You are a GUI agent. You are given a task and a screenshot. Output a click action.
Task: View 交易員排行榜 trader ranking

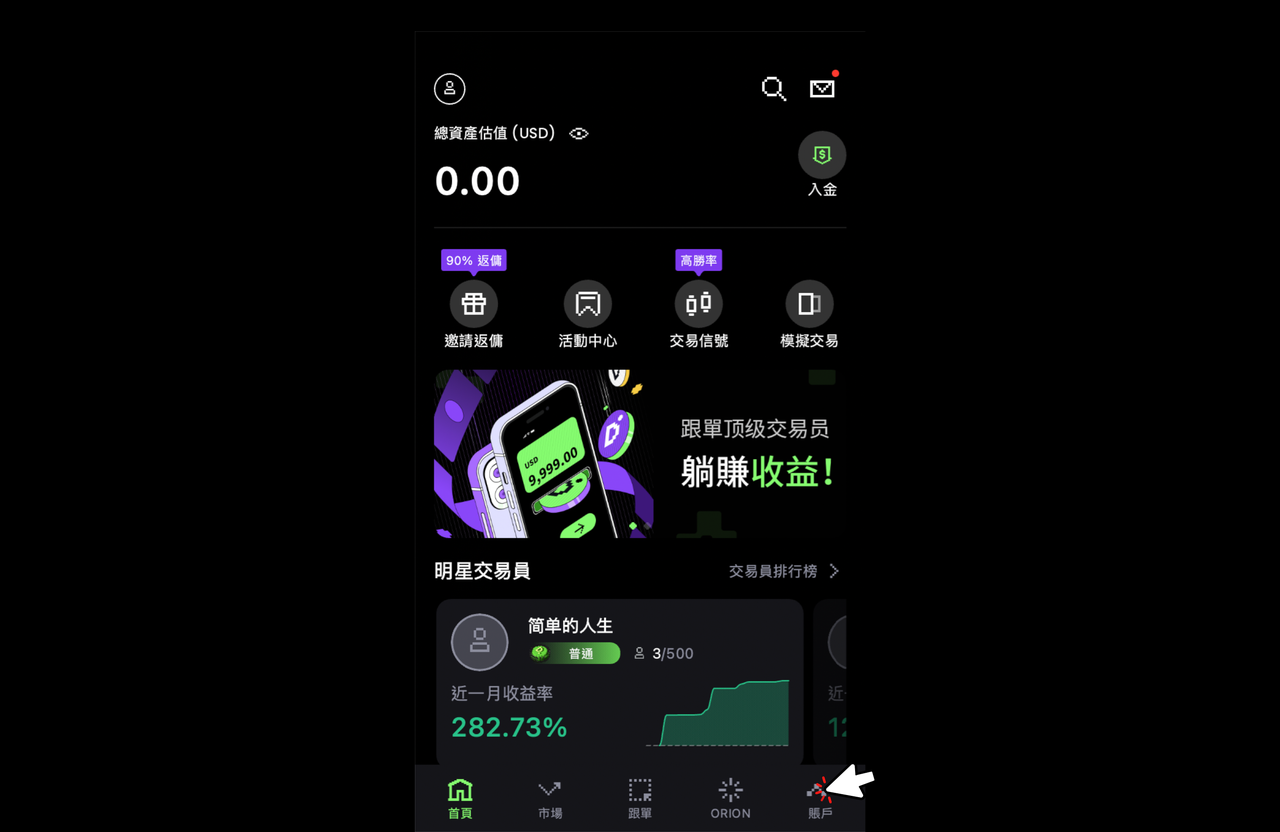[784, 571]
